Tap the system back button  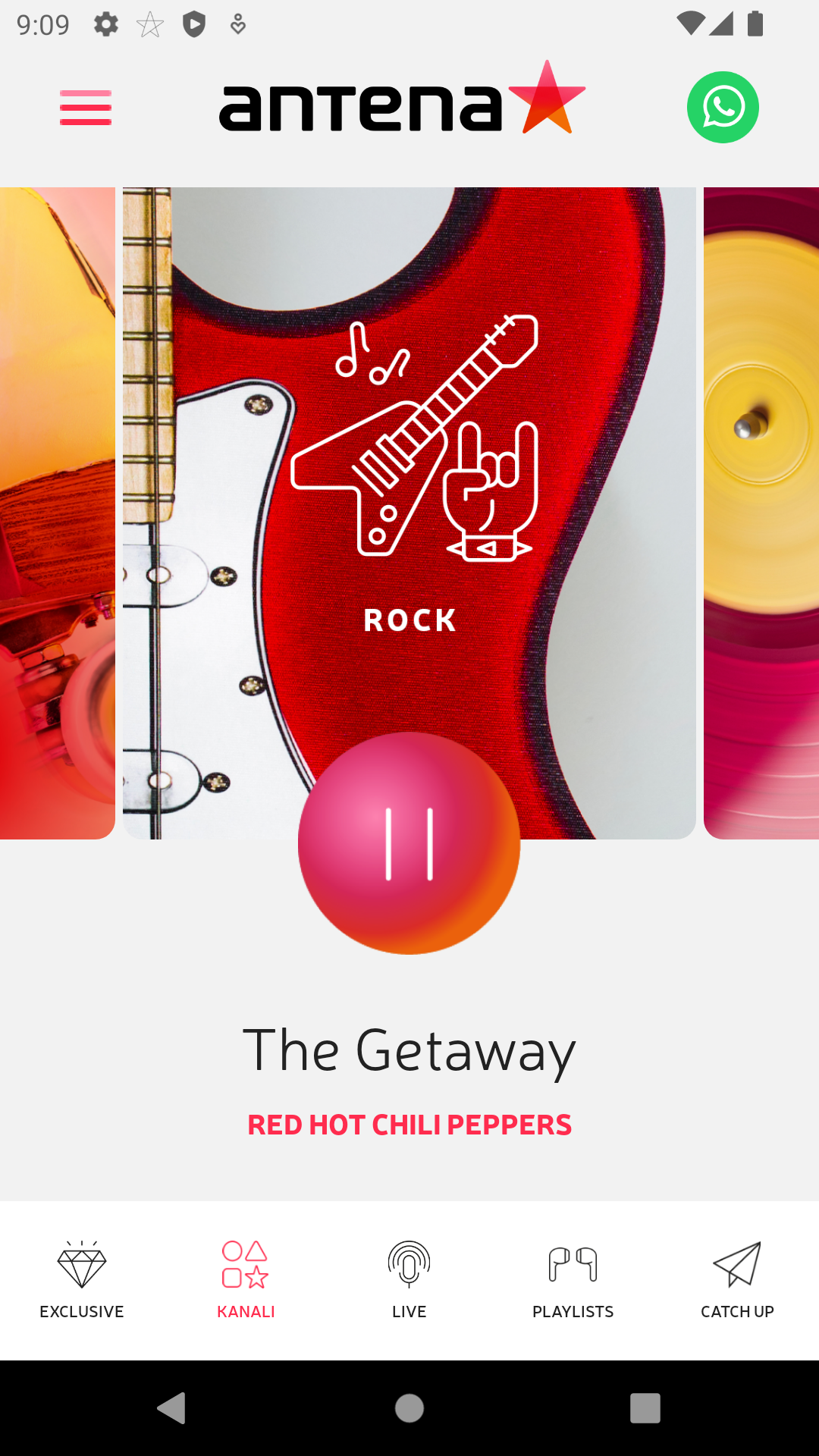pyautogui.click(x=172, y=1408)
